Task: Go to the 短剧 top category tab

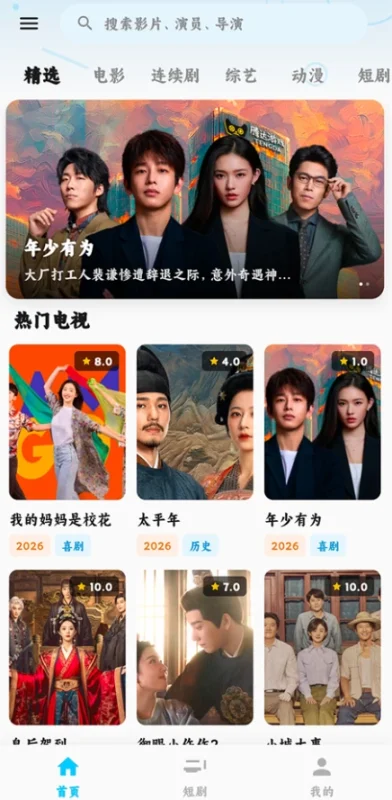Action: coord(374,76)
